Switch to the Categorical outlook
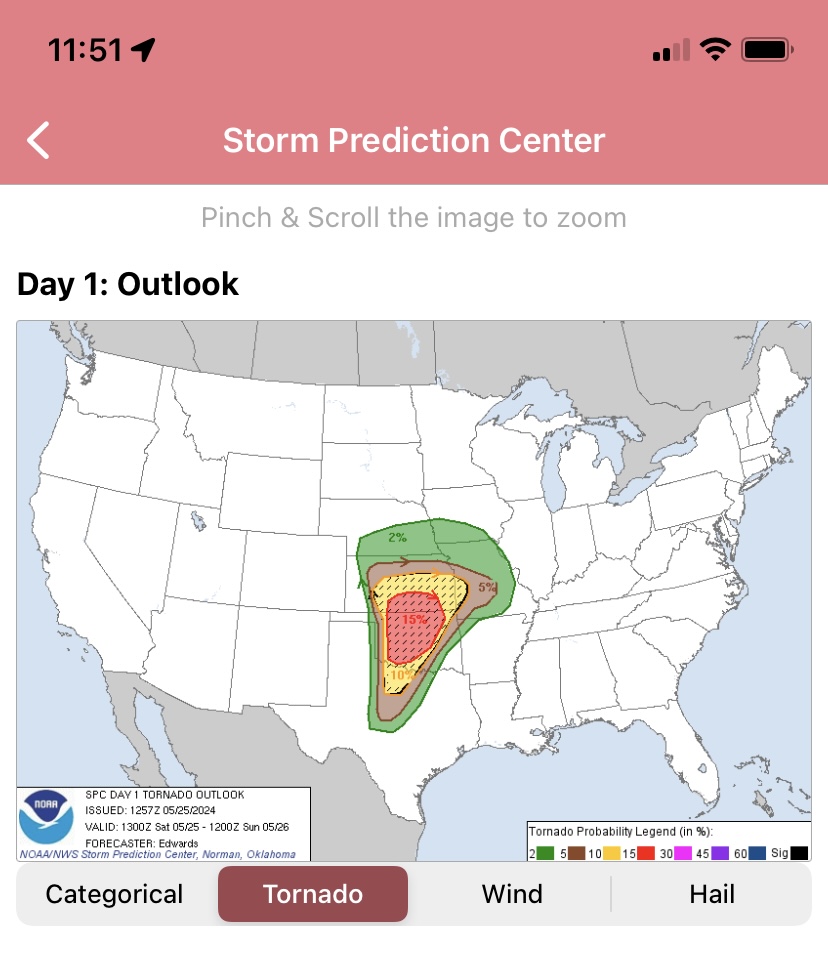The width and height of the screenshot is (828, 959). click(x=115, y=894)
